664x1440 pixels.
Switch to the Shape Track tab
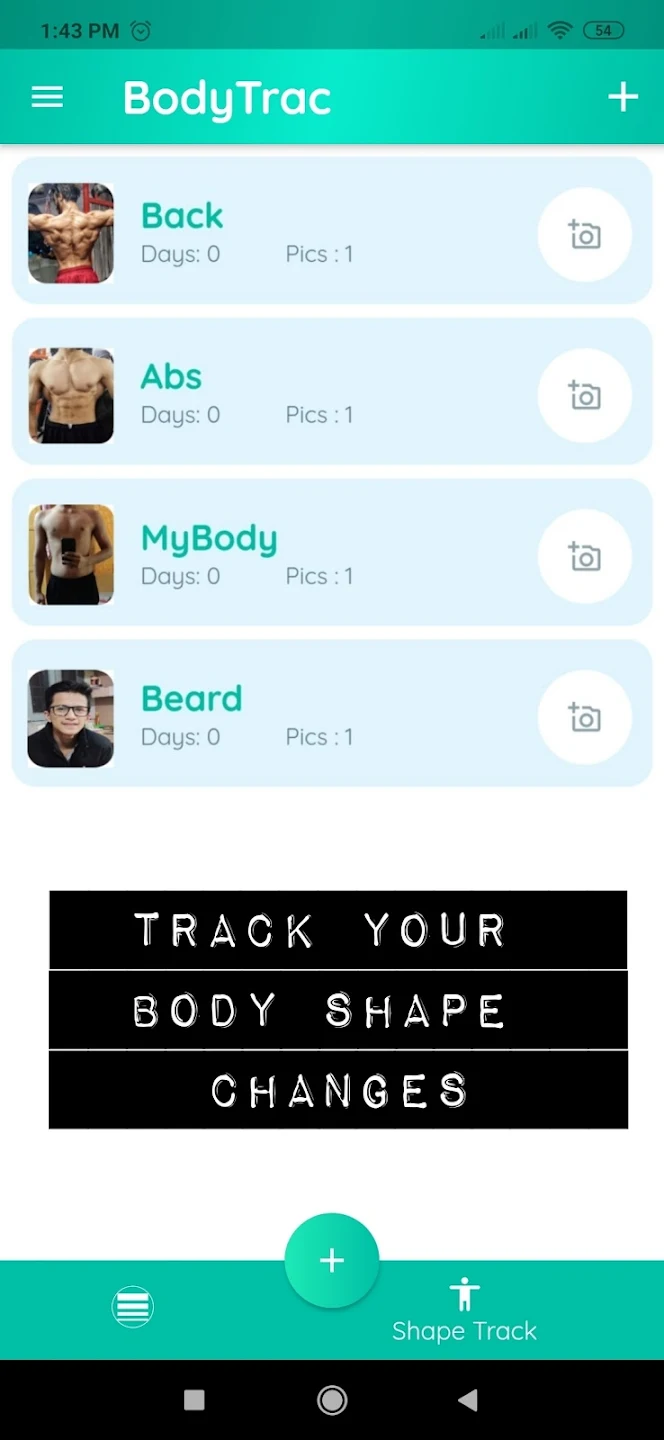pos(464,1310)
